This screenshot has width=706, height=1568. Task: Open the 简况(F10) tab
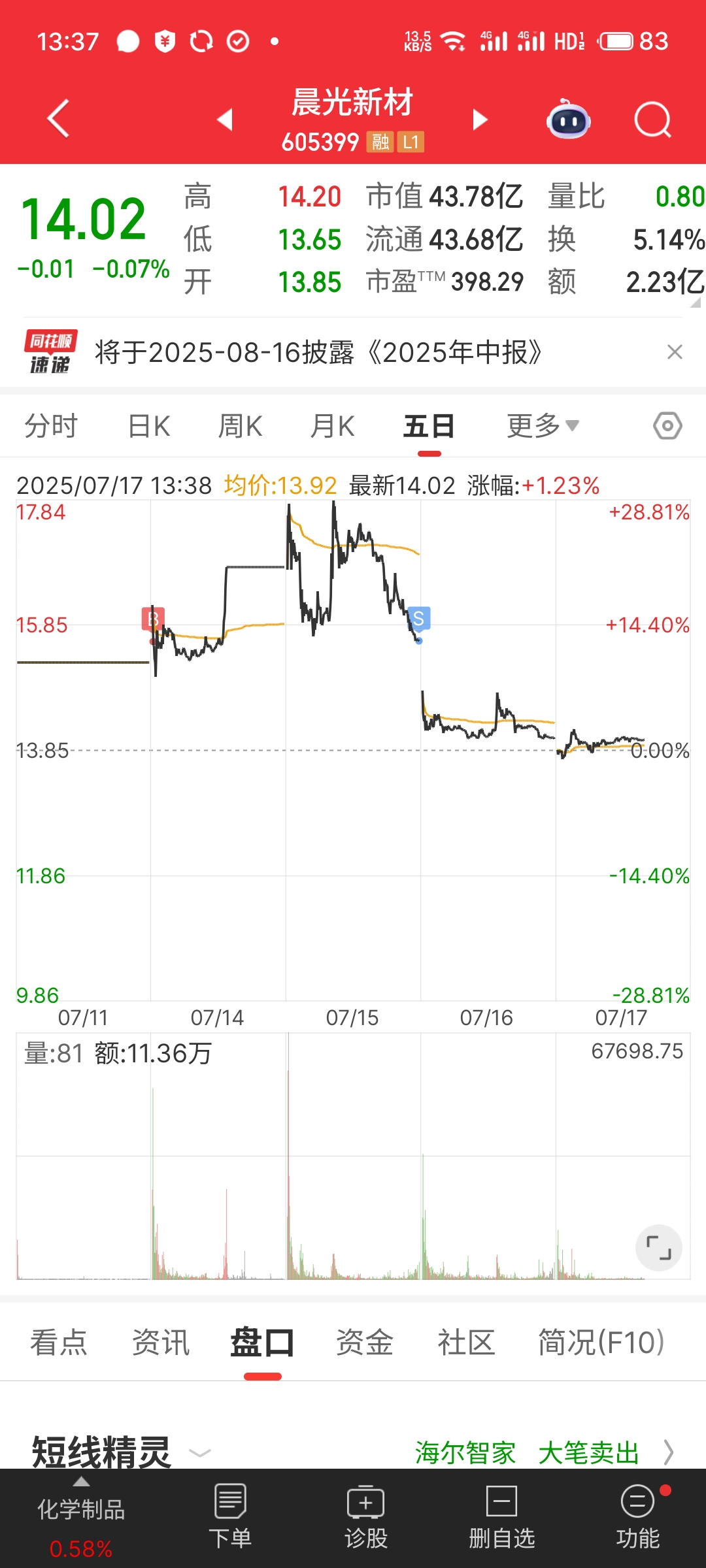click(x=601, y=1343)
